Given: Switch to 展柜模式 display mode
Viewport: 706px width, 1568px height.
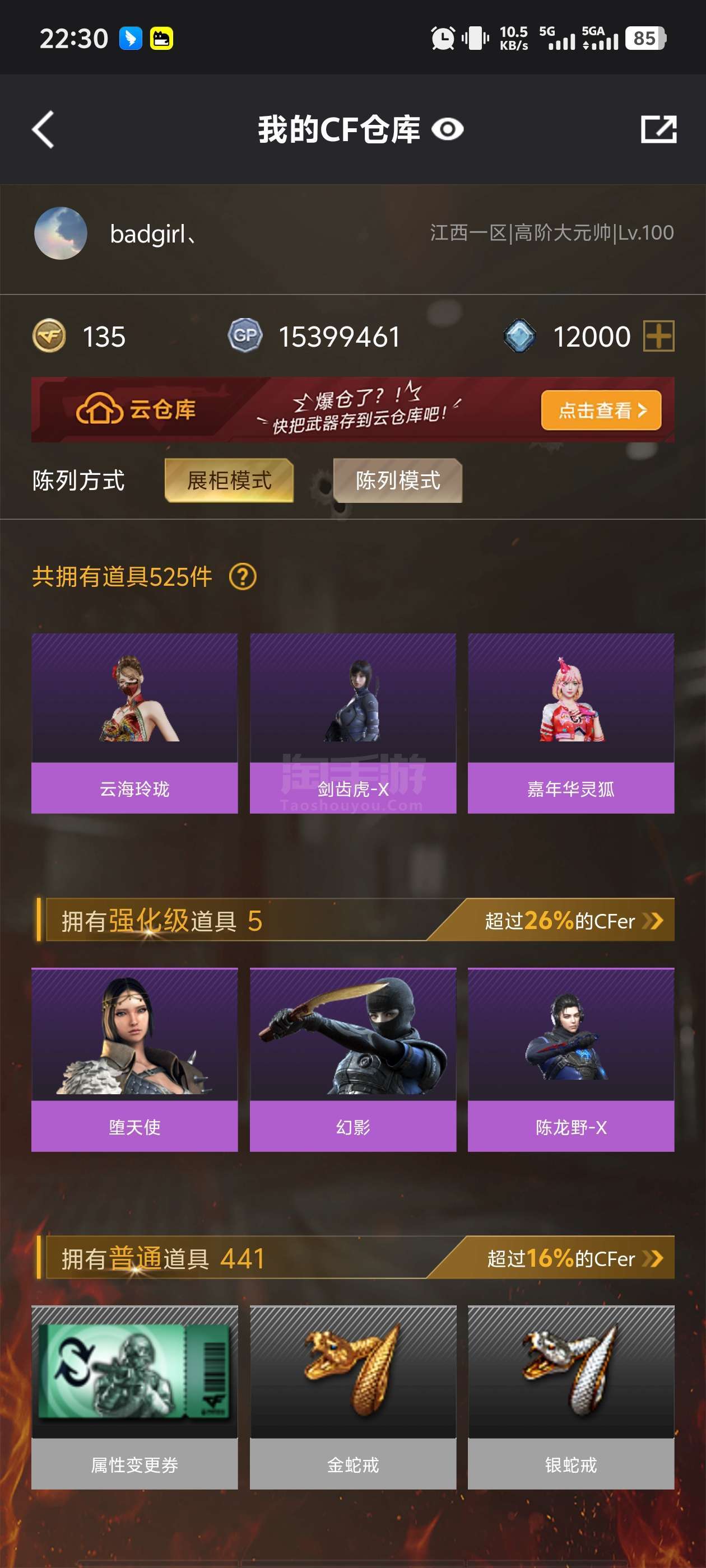Looking at the screenshot, I should [229, 480].
